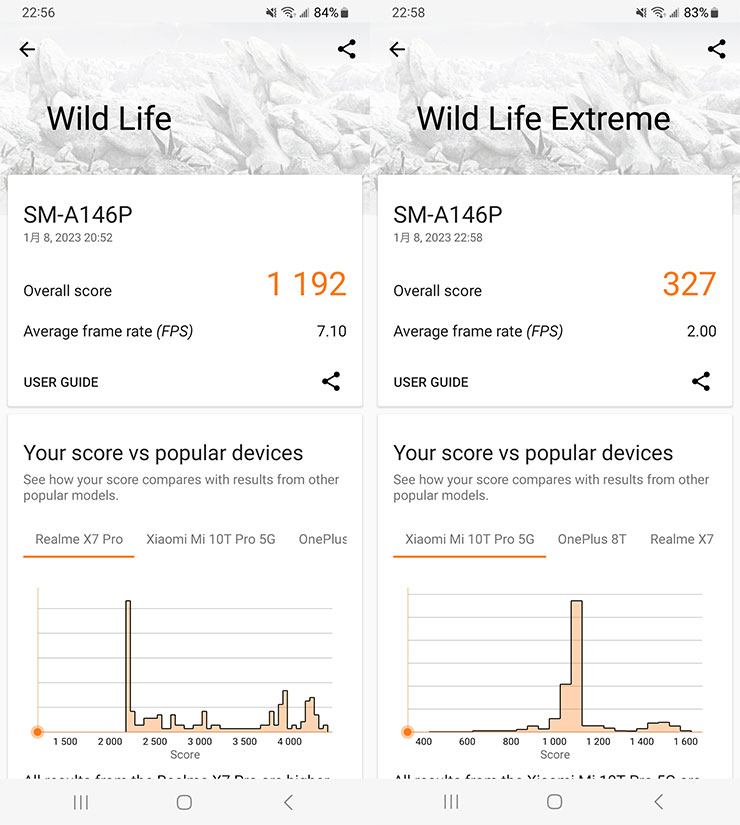Open sharing from the Wild Life Extreme title bar
Image resolution: width=740 pixels, height=825 pixels.
pos(716,48)
